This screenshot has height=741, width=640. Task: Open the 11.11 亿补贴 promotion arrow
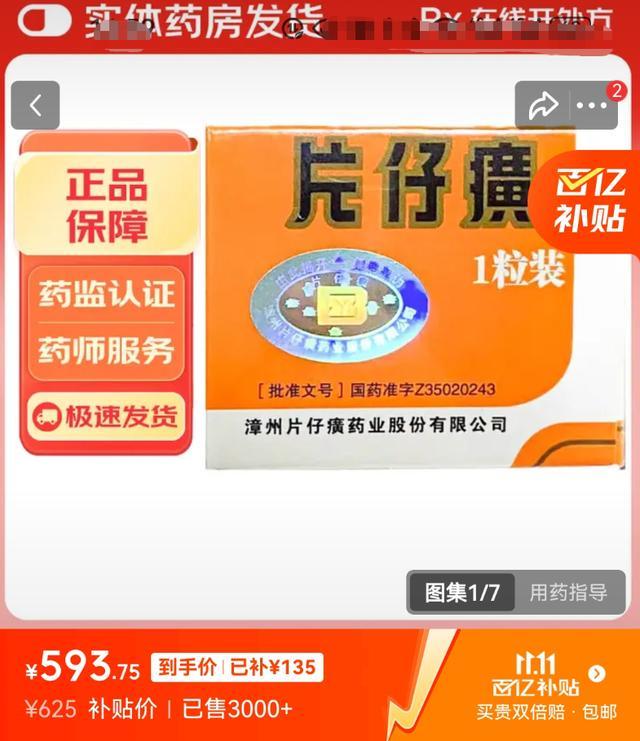point(597,674)
